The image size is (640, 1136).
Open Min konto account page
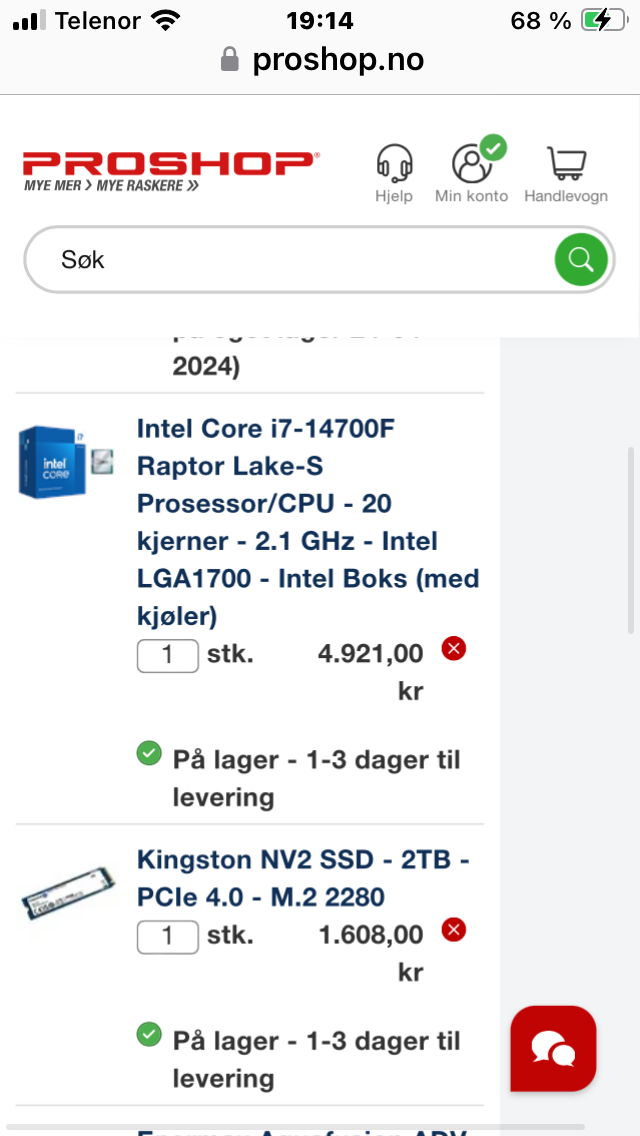pyautogui.click(x=472, y=171)
